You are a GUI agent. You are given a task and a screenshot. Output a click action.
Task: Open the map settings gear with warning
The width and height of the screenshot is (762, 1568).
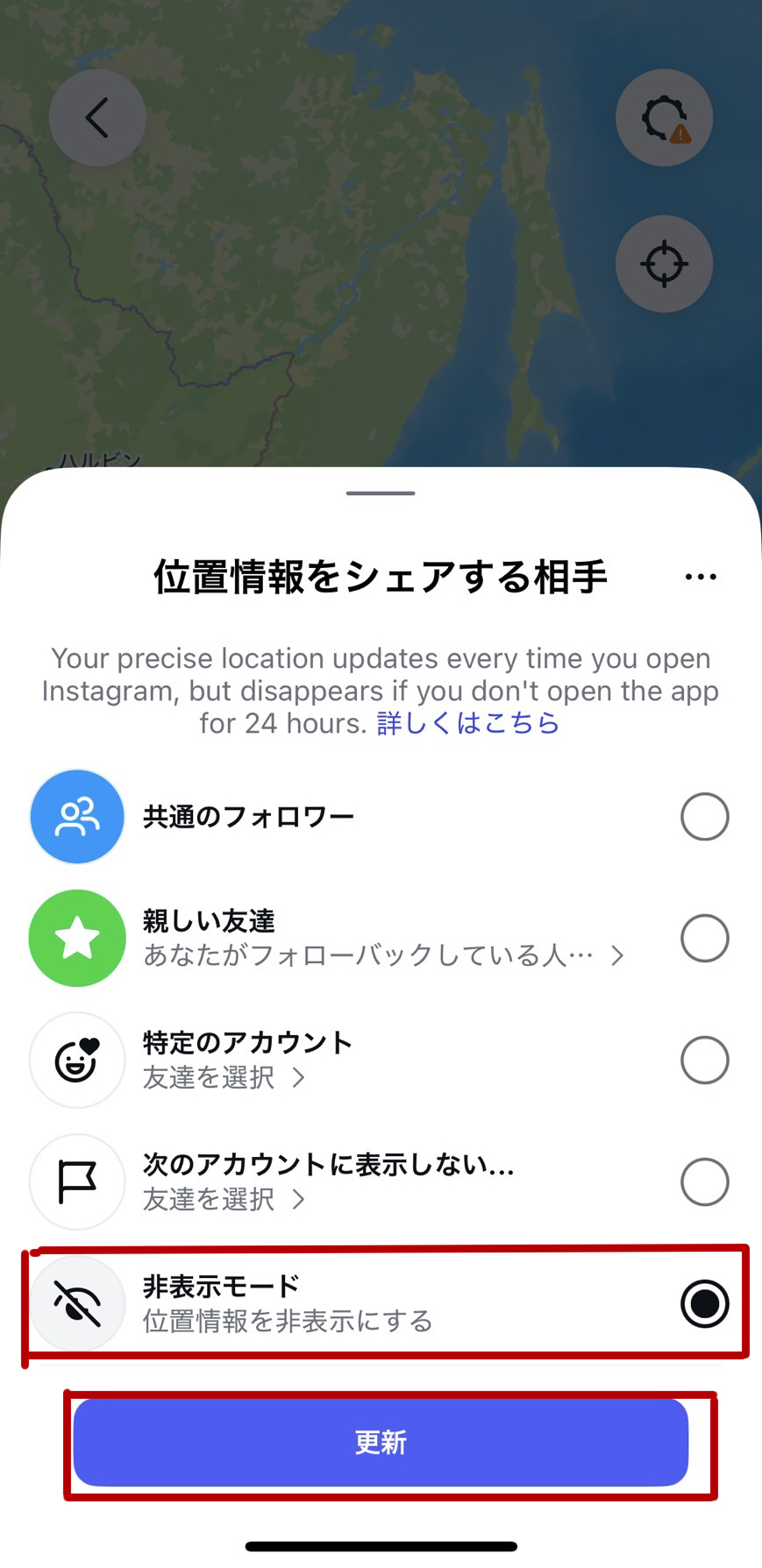(x=664, y=118)
